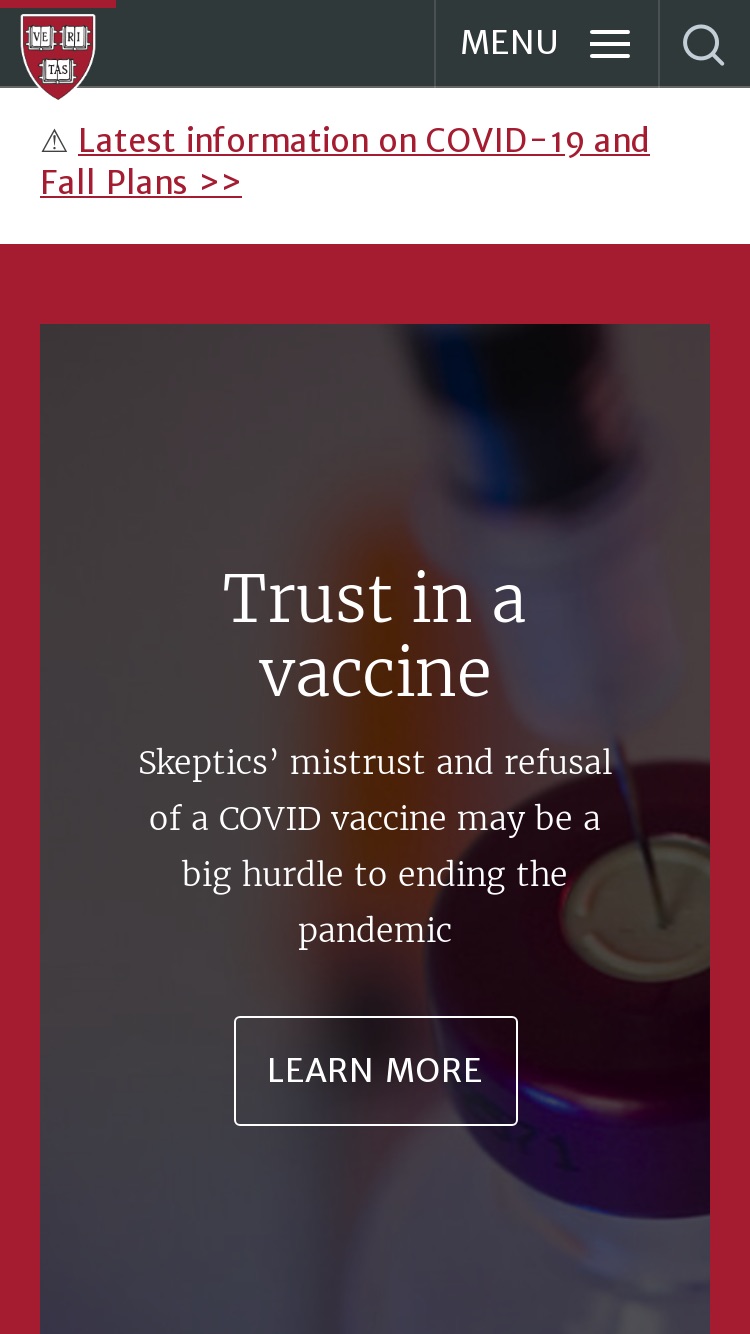This screenshot has height=1334, width=750.
Task: Open latest COVID-19 and Fall Plans link
Action: pos(345,161)
